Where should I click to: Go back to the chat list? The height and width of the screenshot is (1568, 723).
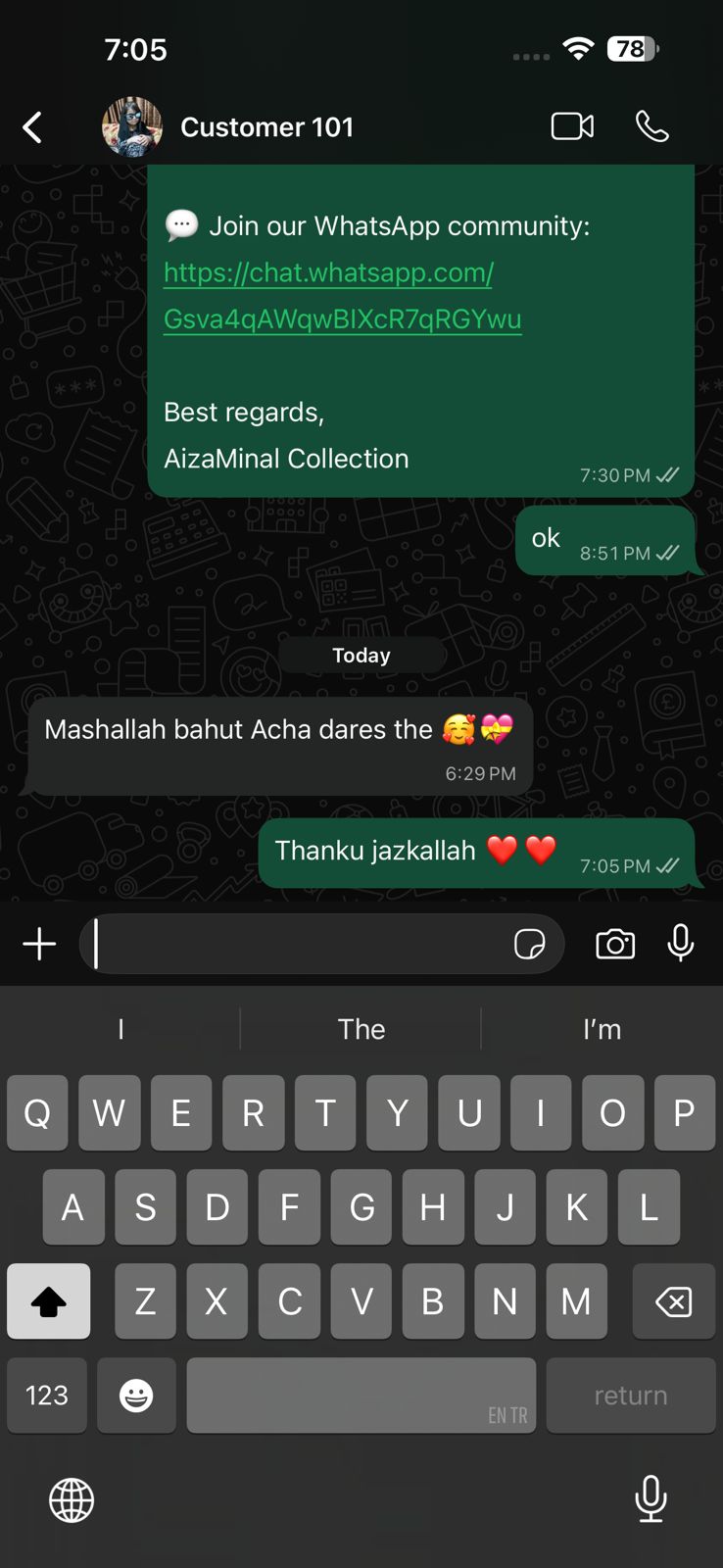tap(32, 127)
